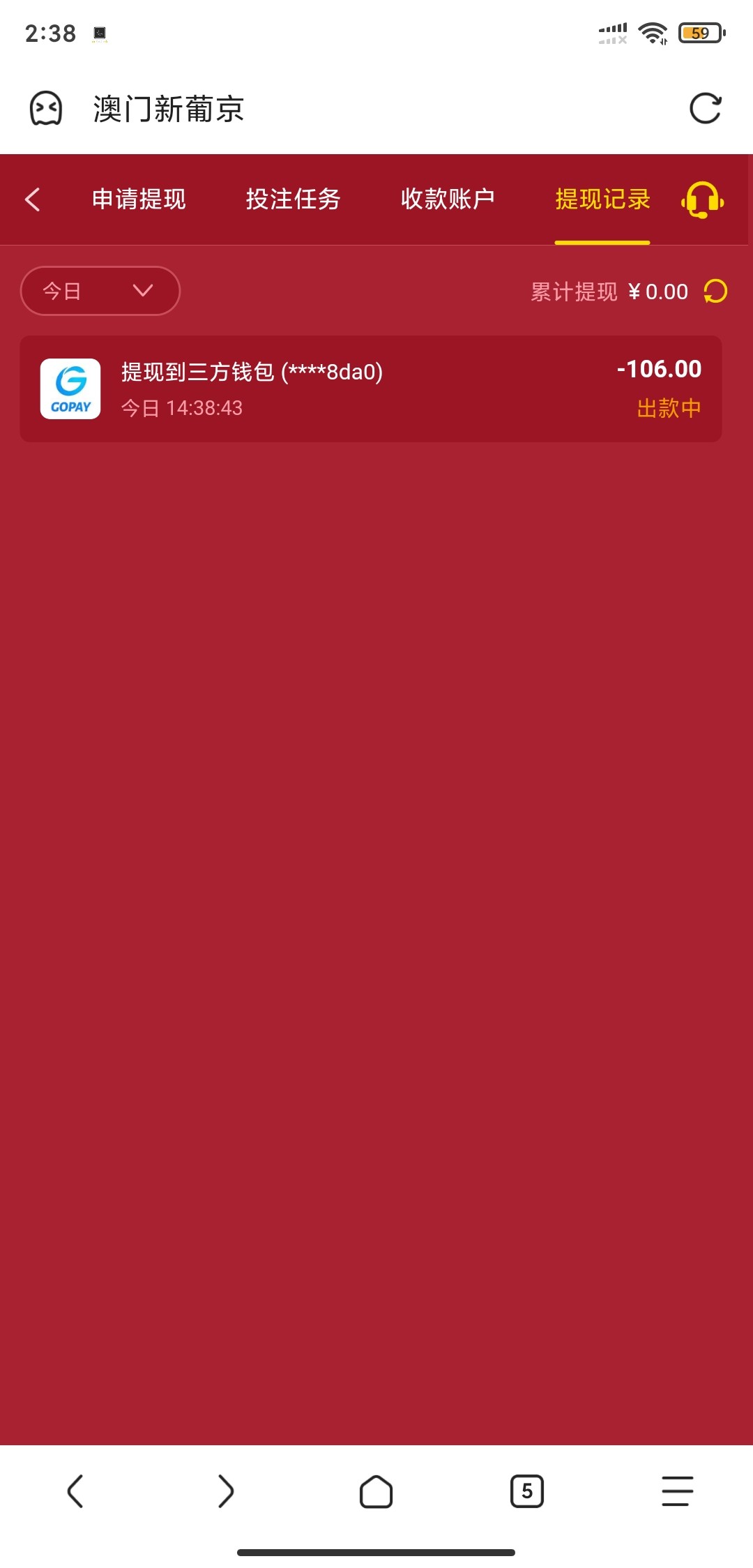This screenshot has height=1568, width=753.
Task: Reload the page with the refresh icon
Action: click(705, 109)
